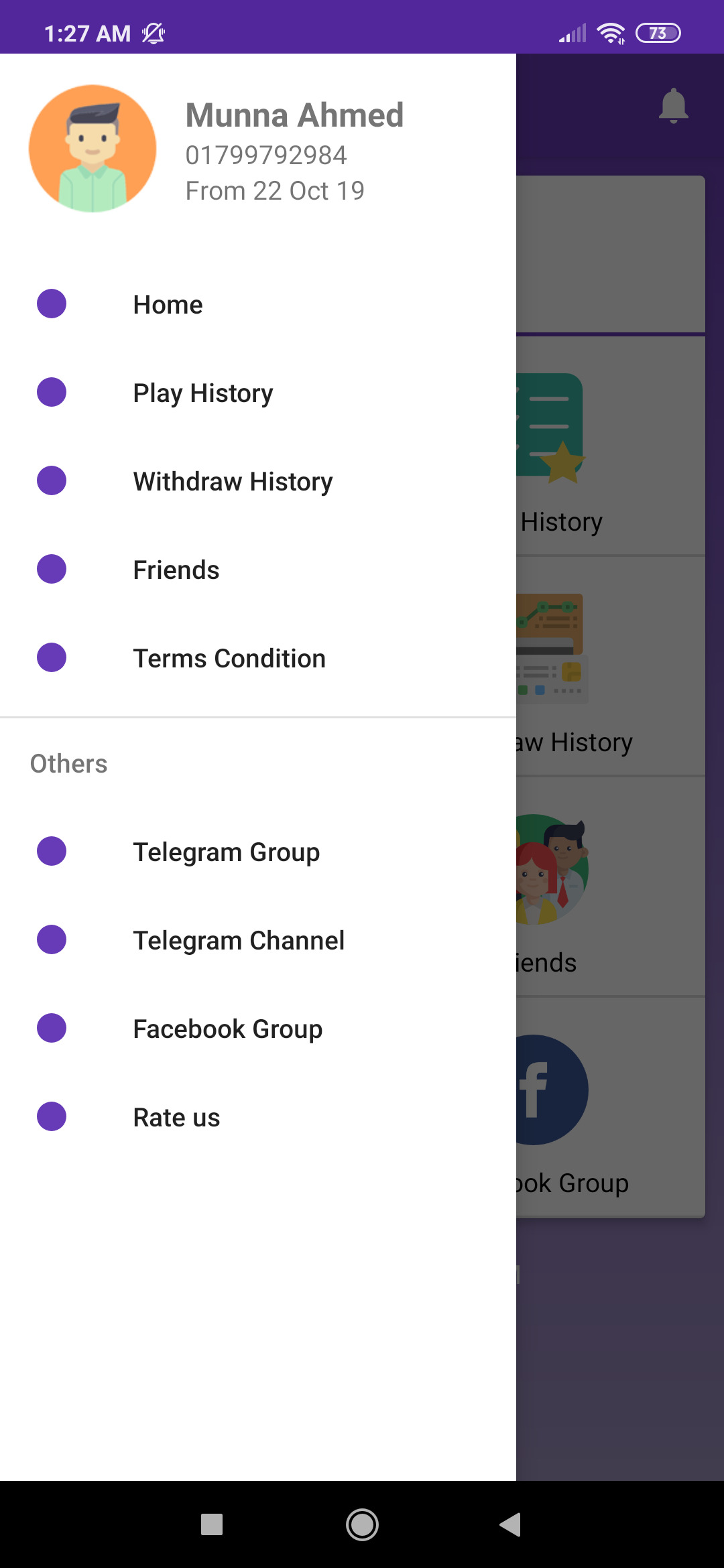Open Play History

(x=202, y=393)
